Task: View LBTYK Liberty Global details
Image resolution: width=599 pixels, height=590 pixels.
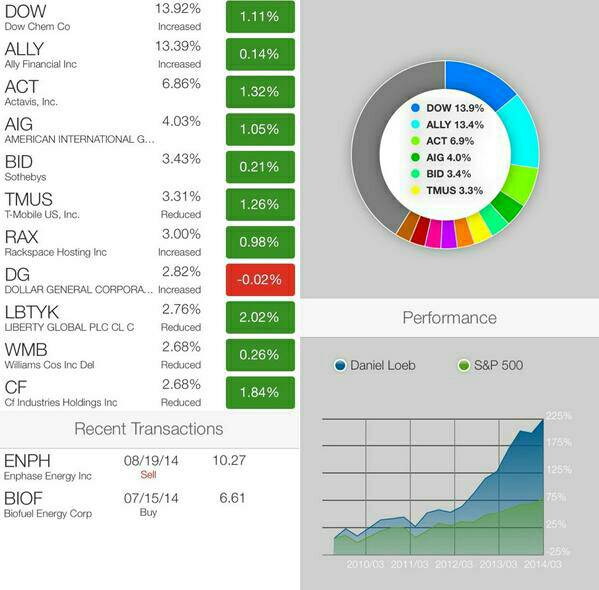Action: (x=150, y=318)
